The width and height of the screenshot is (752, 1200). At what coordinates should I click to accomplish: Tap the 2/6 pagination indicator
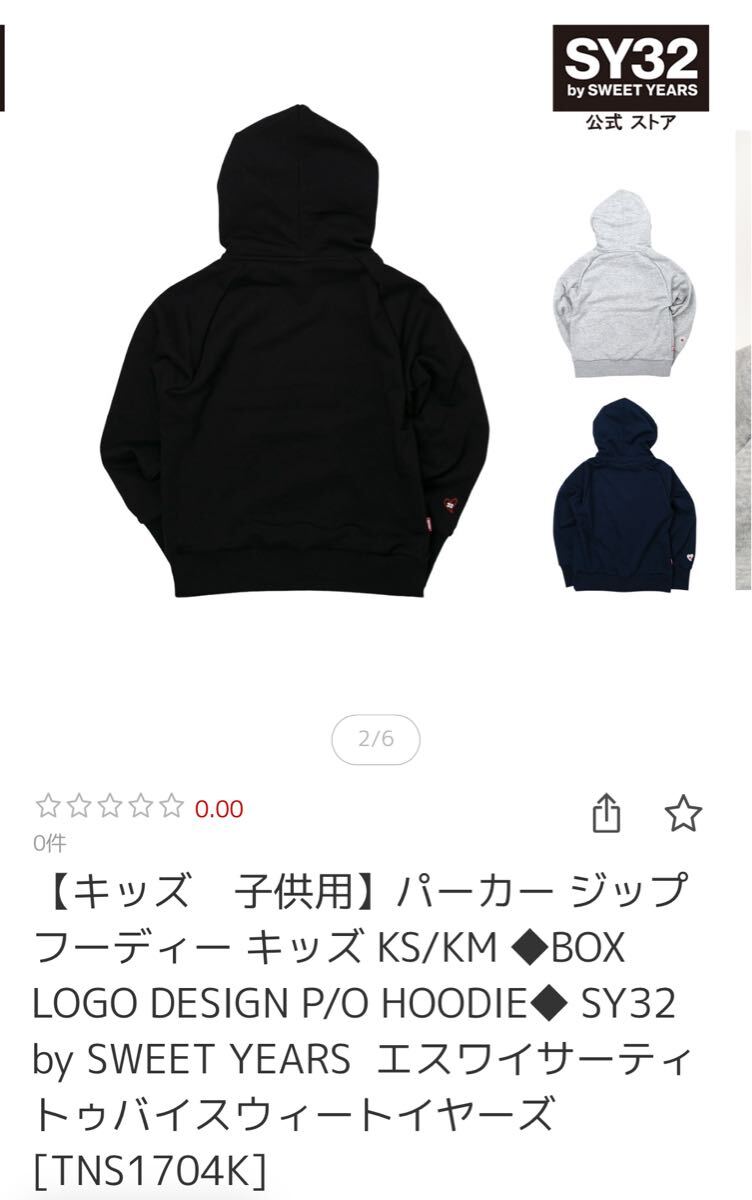(376, 738)
